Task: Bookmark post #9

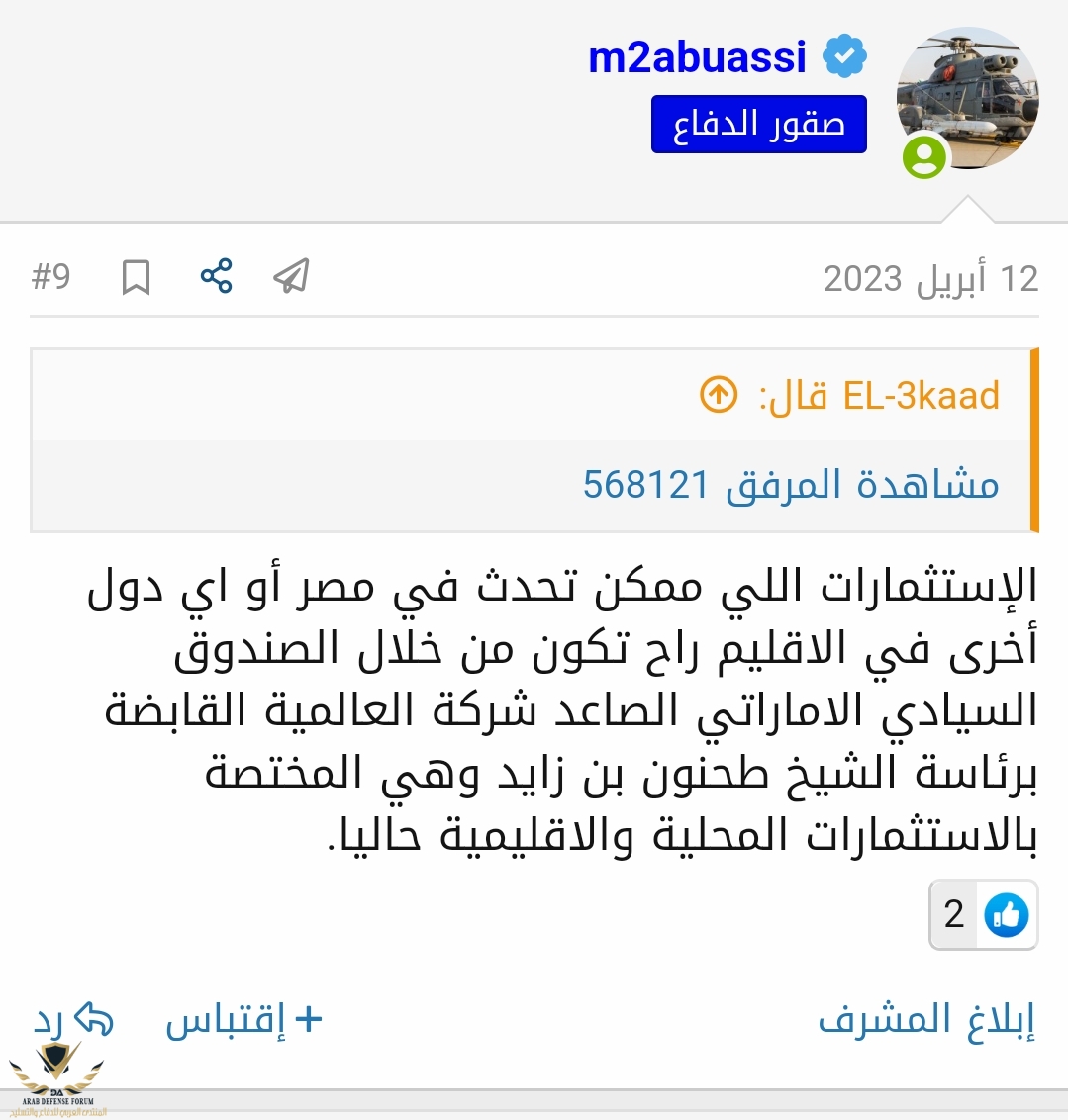Action: (136, 278)
